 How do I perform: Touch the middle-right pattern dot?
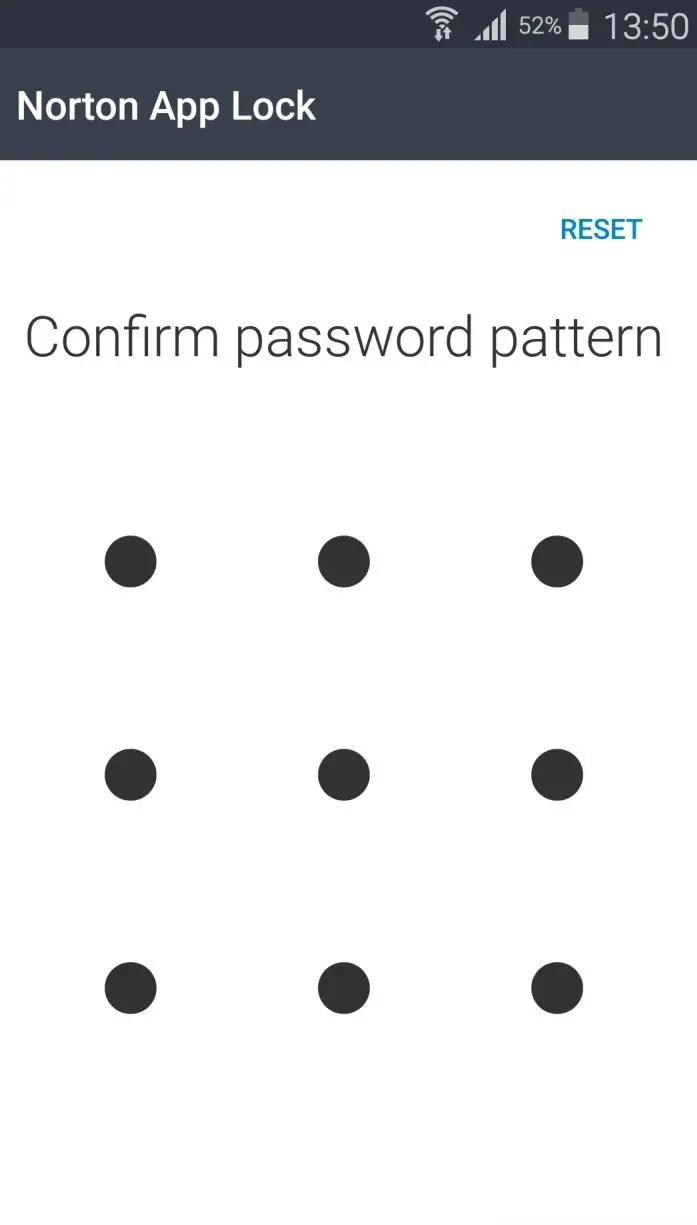557,774
